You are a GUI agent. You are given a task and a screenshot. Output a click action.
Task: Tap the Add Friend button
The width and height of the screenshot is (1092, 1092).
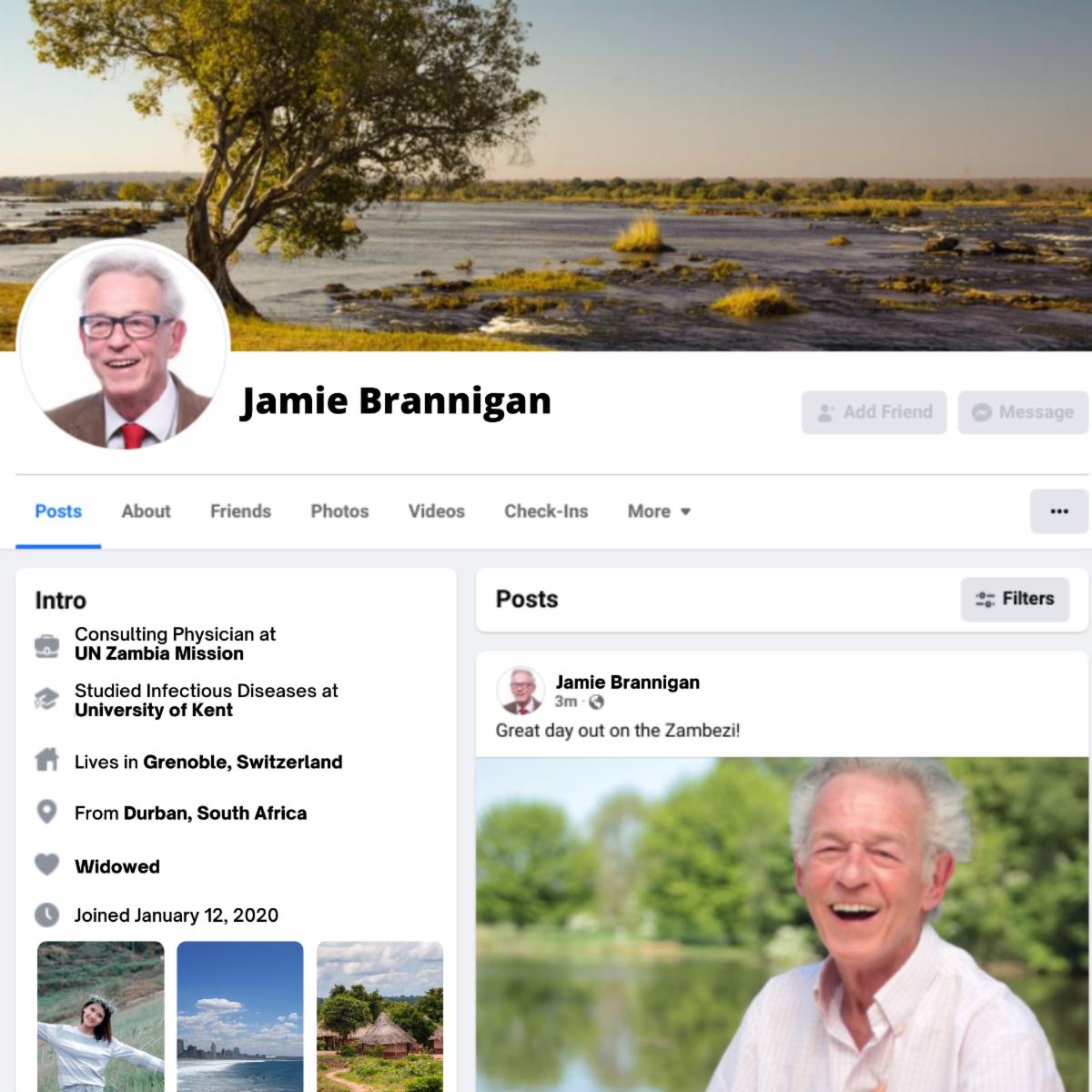tap(874, 412)
